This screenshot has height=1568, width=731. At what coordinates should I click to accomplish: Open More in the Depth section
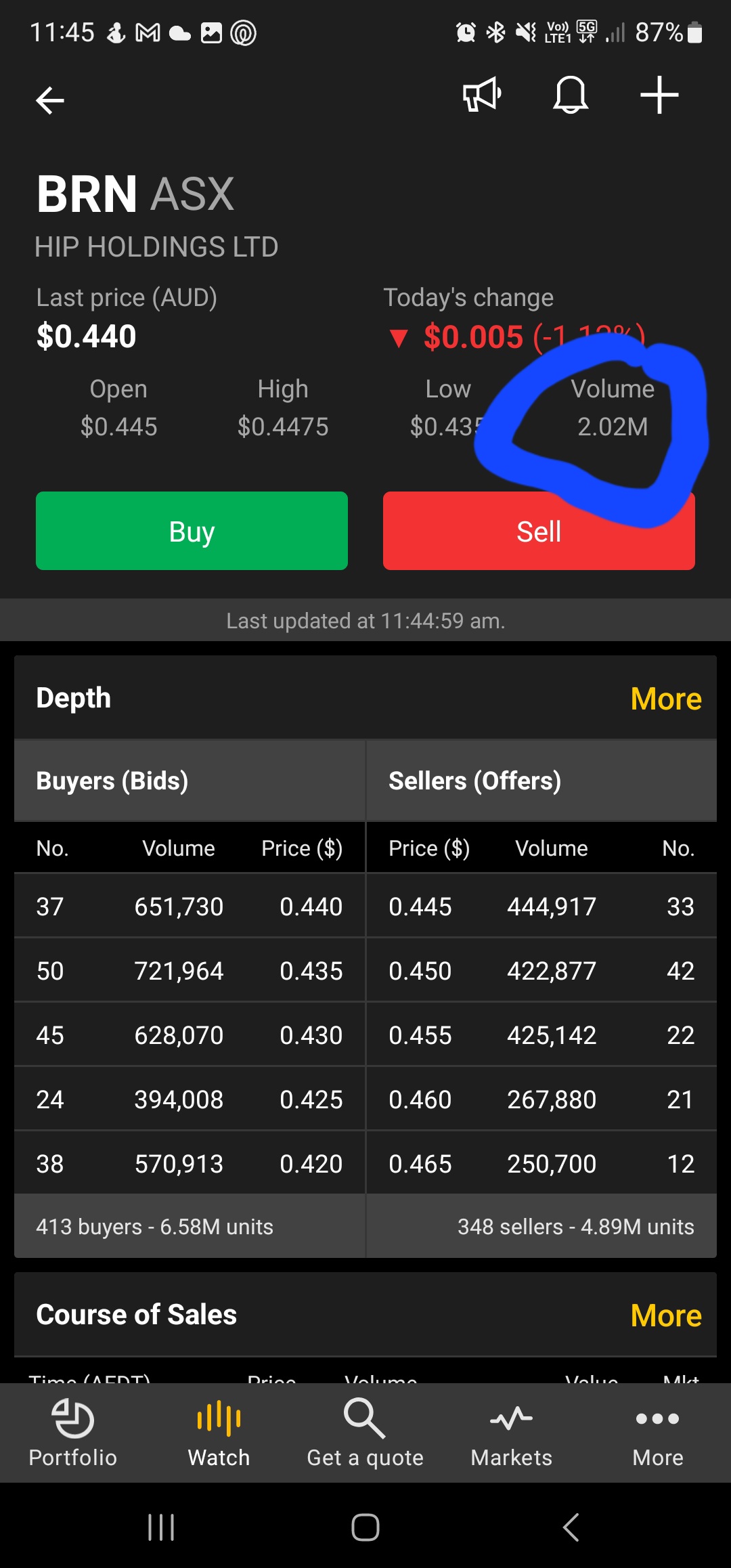[666, 699]
